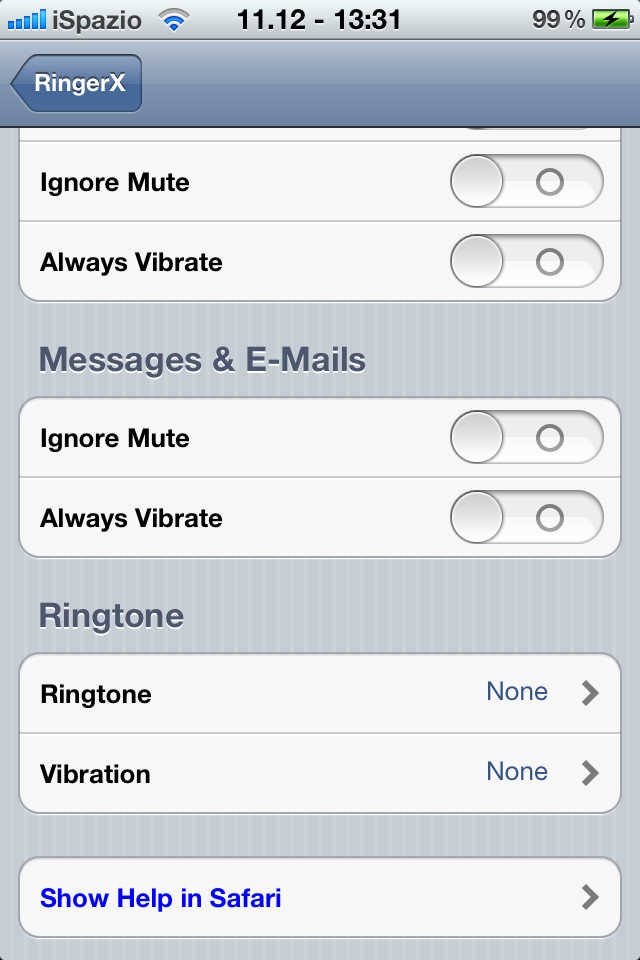Enable Always Vibrate under Messages & E-Mails
The image size is (640, 960).
pos(527,518)
